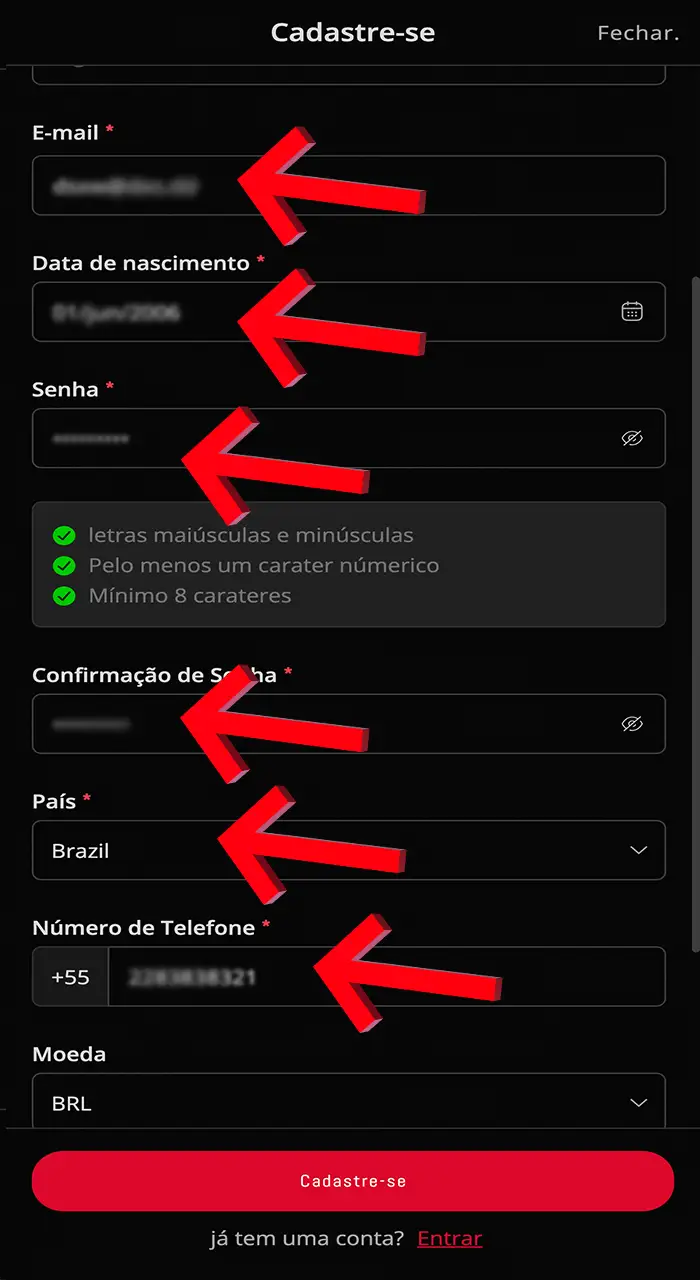This screenshot has height=1280, width=700.
Task: Follow the Entrar link to log in
Action: 449,1238
